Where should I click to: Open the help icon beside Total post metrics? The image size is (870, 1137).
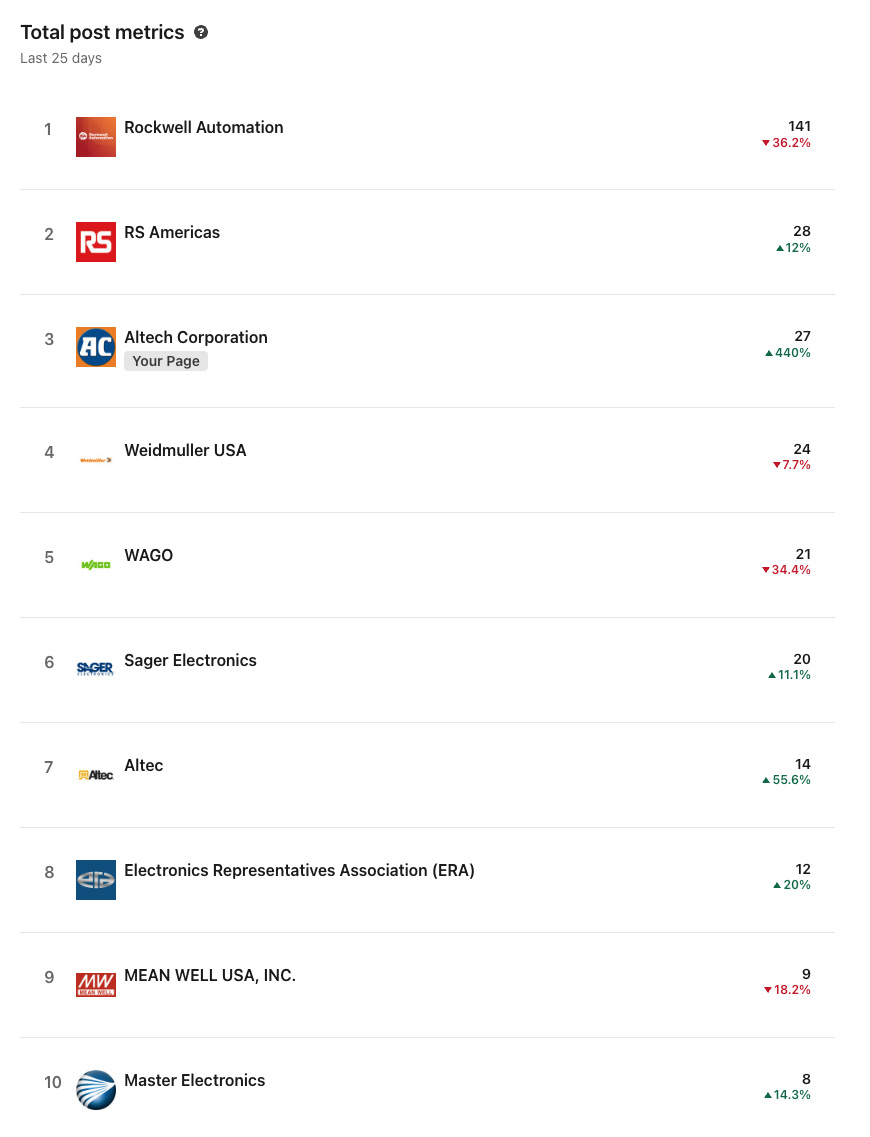[201, 33]
